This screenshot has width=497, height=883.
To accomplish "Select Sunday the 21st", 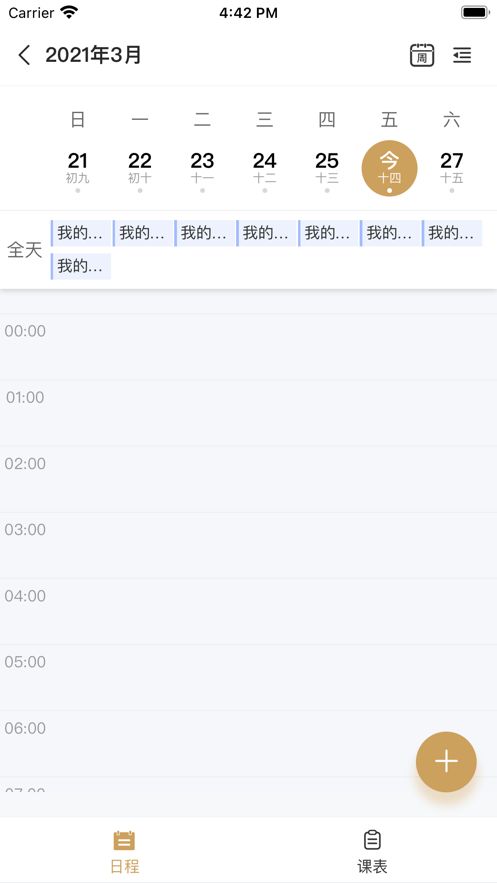I will (78, 168).
